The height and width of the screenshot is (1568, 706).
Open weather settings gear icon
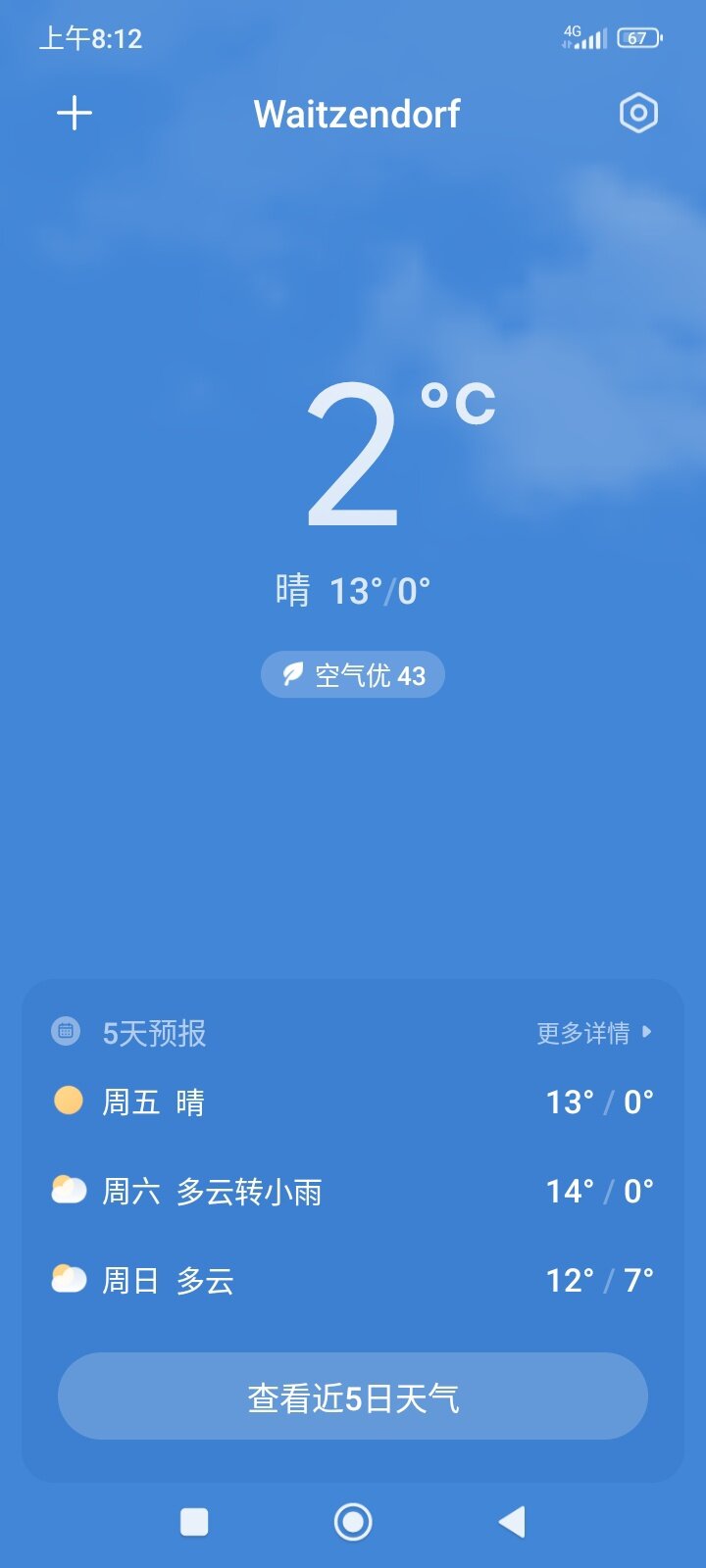pos(638,114)
